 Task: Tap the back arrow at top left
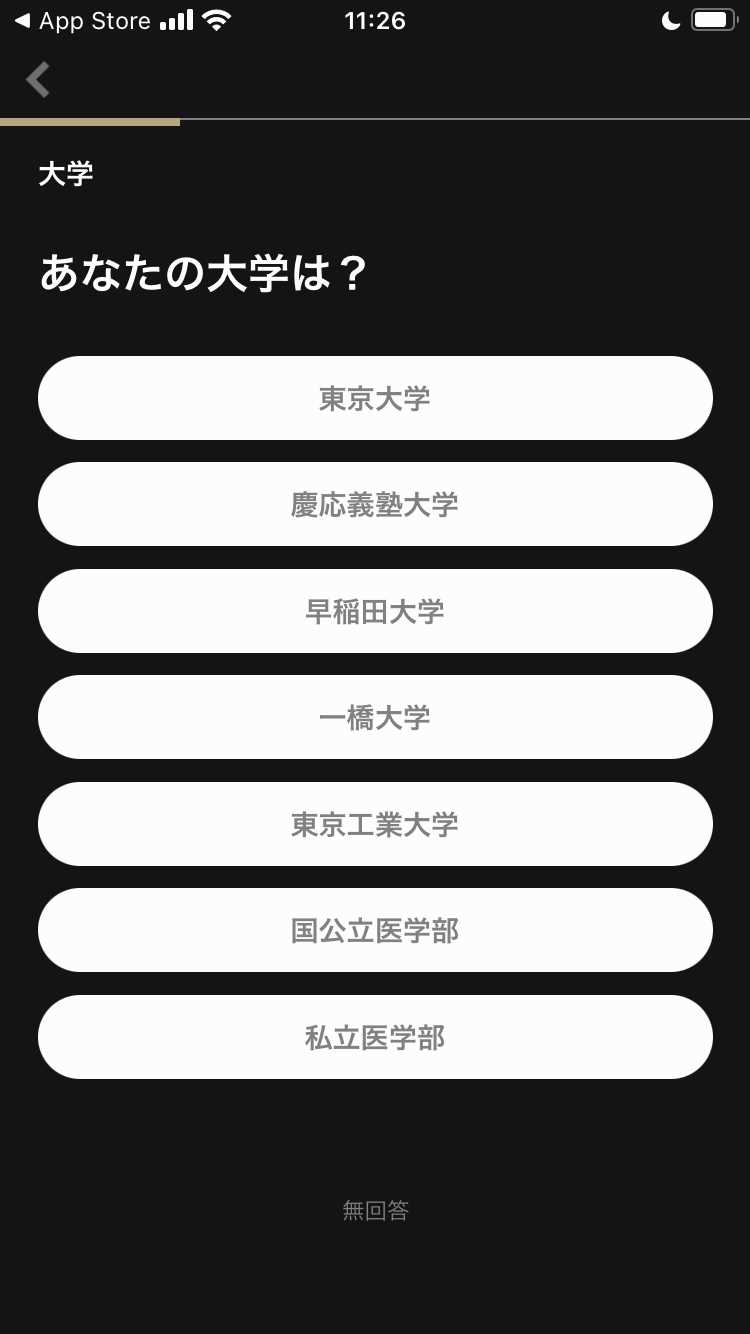(x=37, y=79)
